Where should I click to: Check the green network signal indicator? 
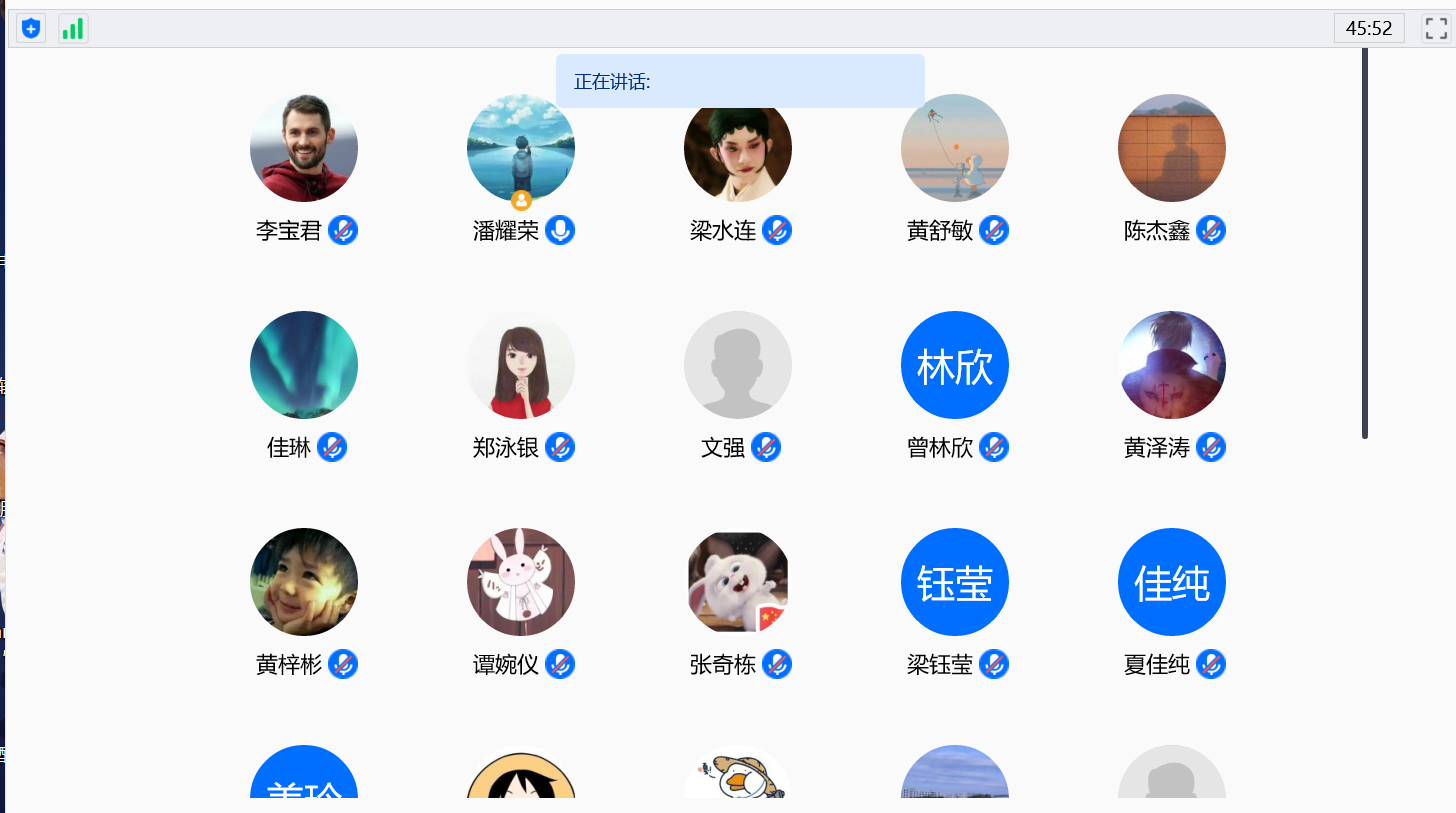[73, 29]
